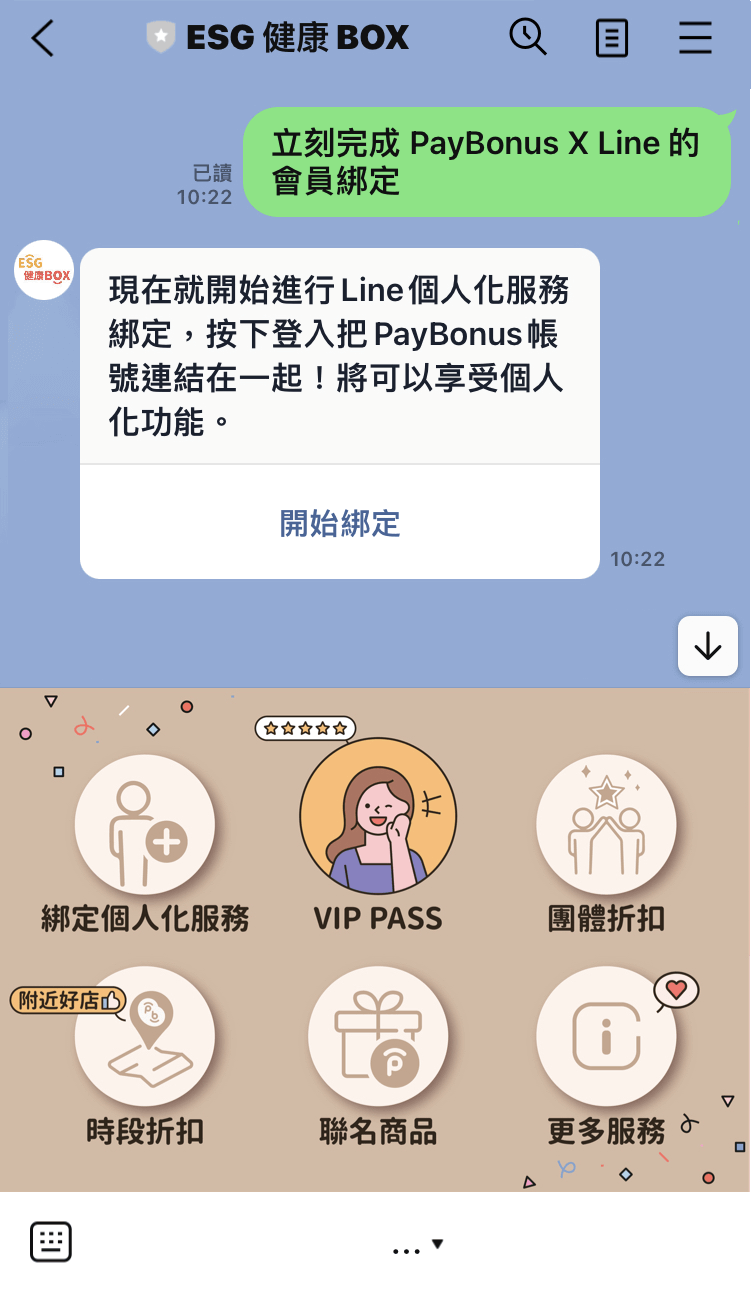Open the hamburger menu
751x1294 pixels.
[695, 38]
